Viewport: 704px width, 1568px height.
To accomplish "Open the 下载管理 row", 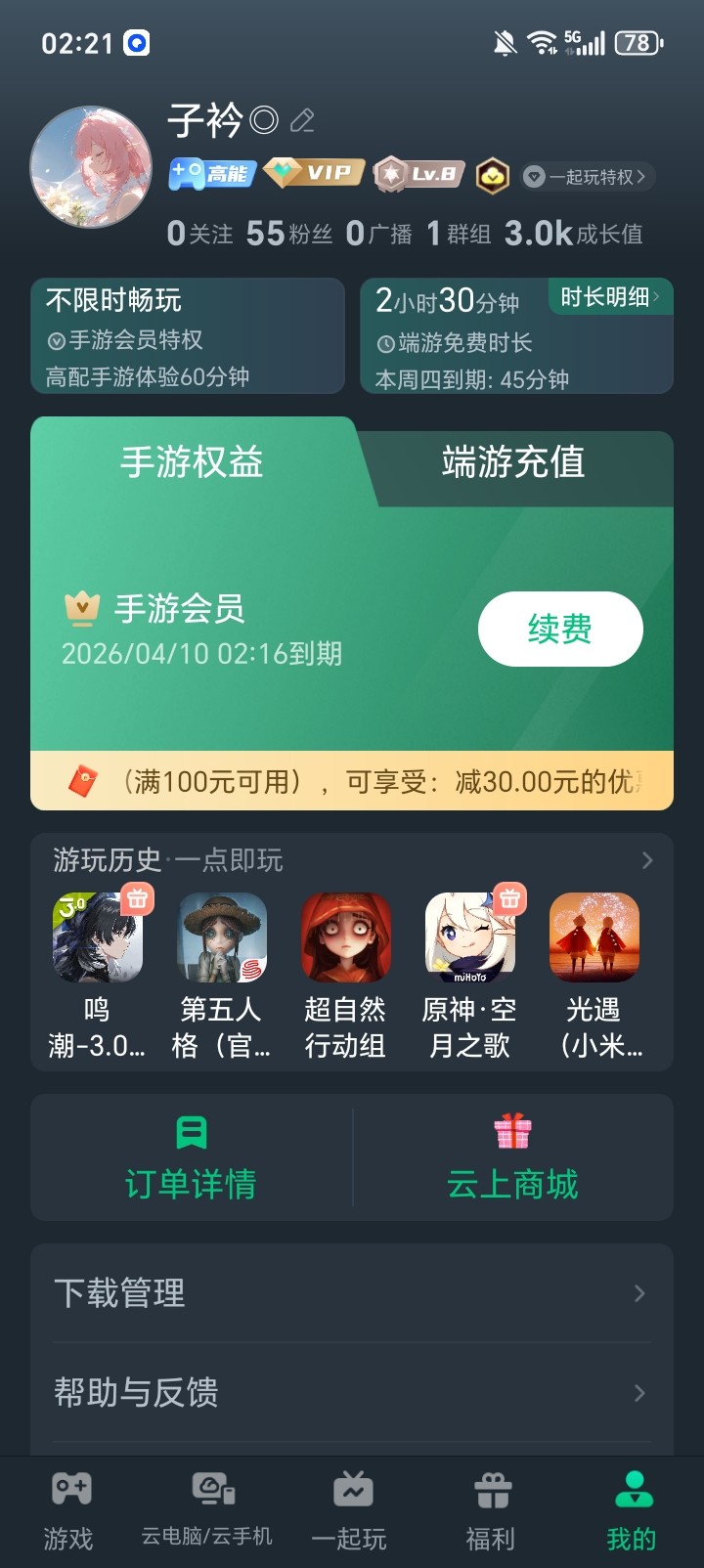I will coord(352,1293).
